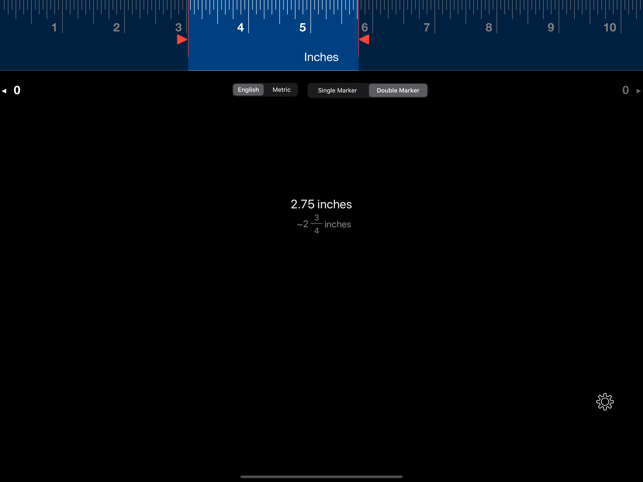Select Double Marker mode

398,90
